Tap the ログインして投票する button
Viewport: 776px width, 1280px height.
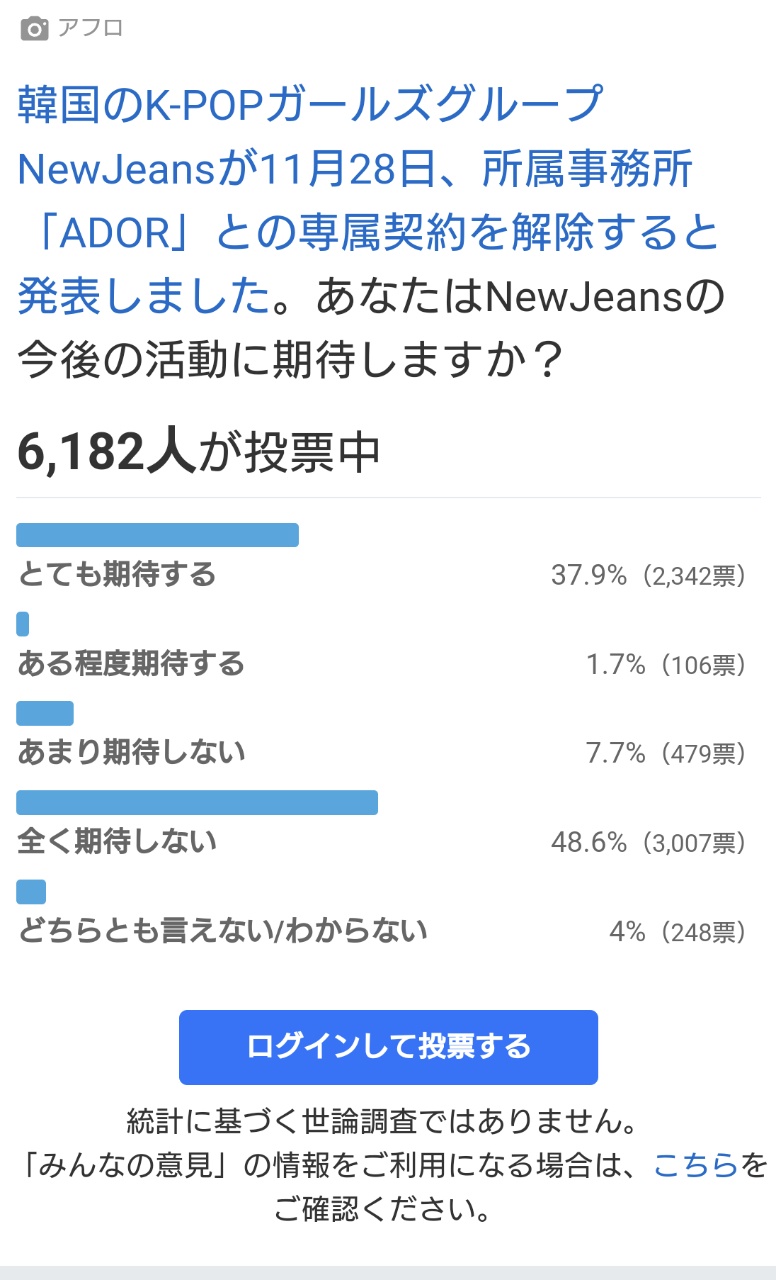click(388, 1047)
